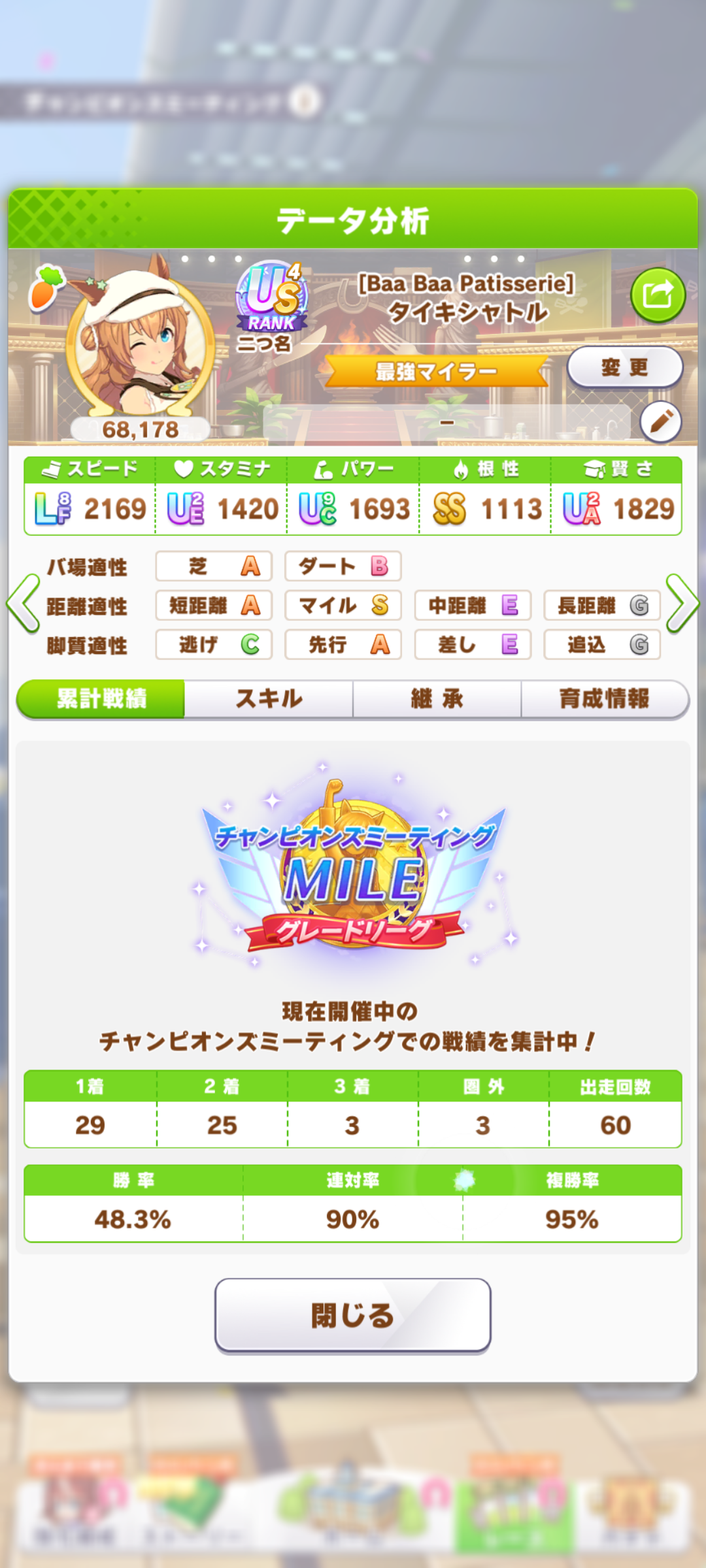
Task: Switch to the スキル tab
Action: [x=269, y=699]
